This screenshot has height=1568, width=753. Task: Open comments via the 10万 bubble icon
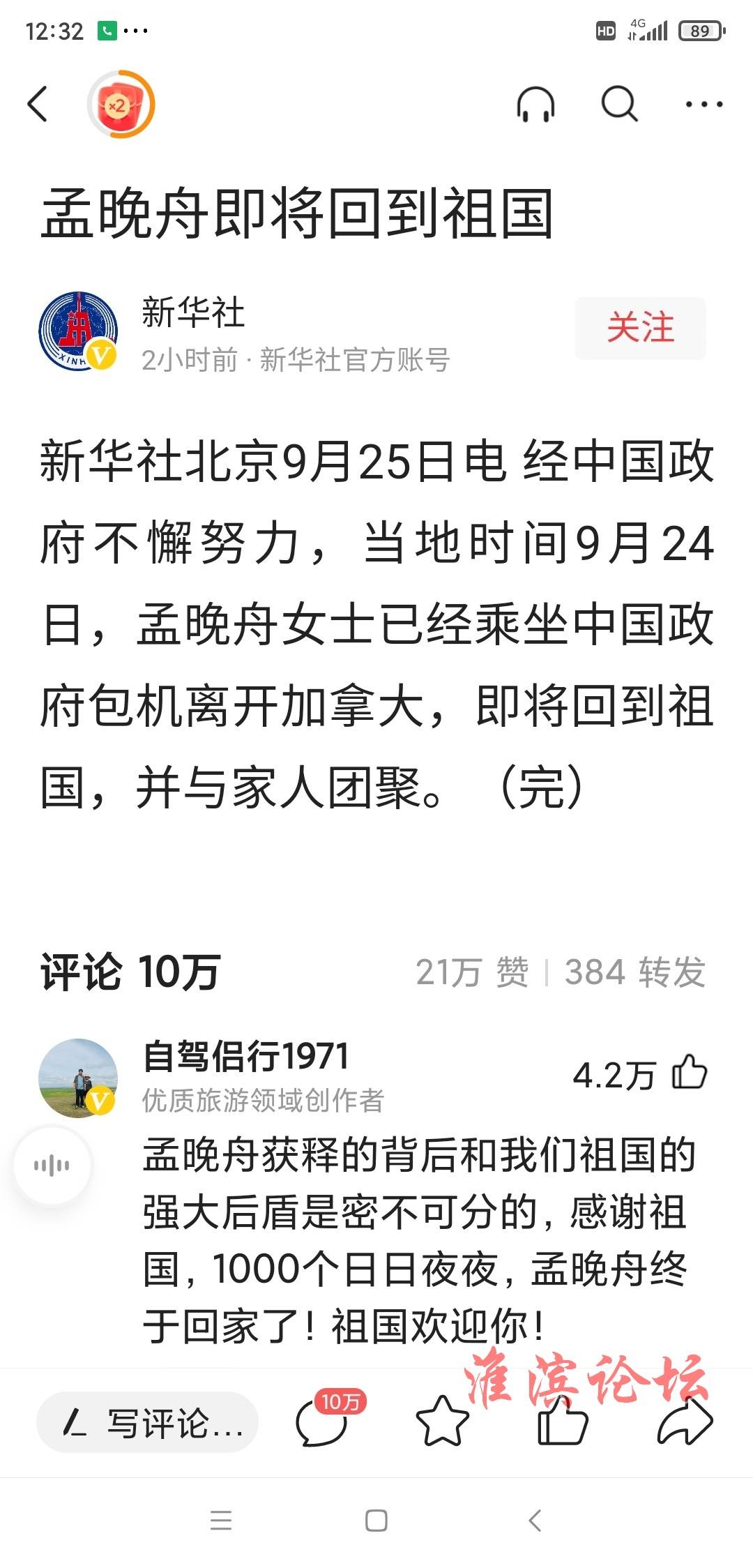[322, 1423]
